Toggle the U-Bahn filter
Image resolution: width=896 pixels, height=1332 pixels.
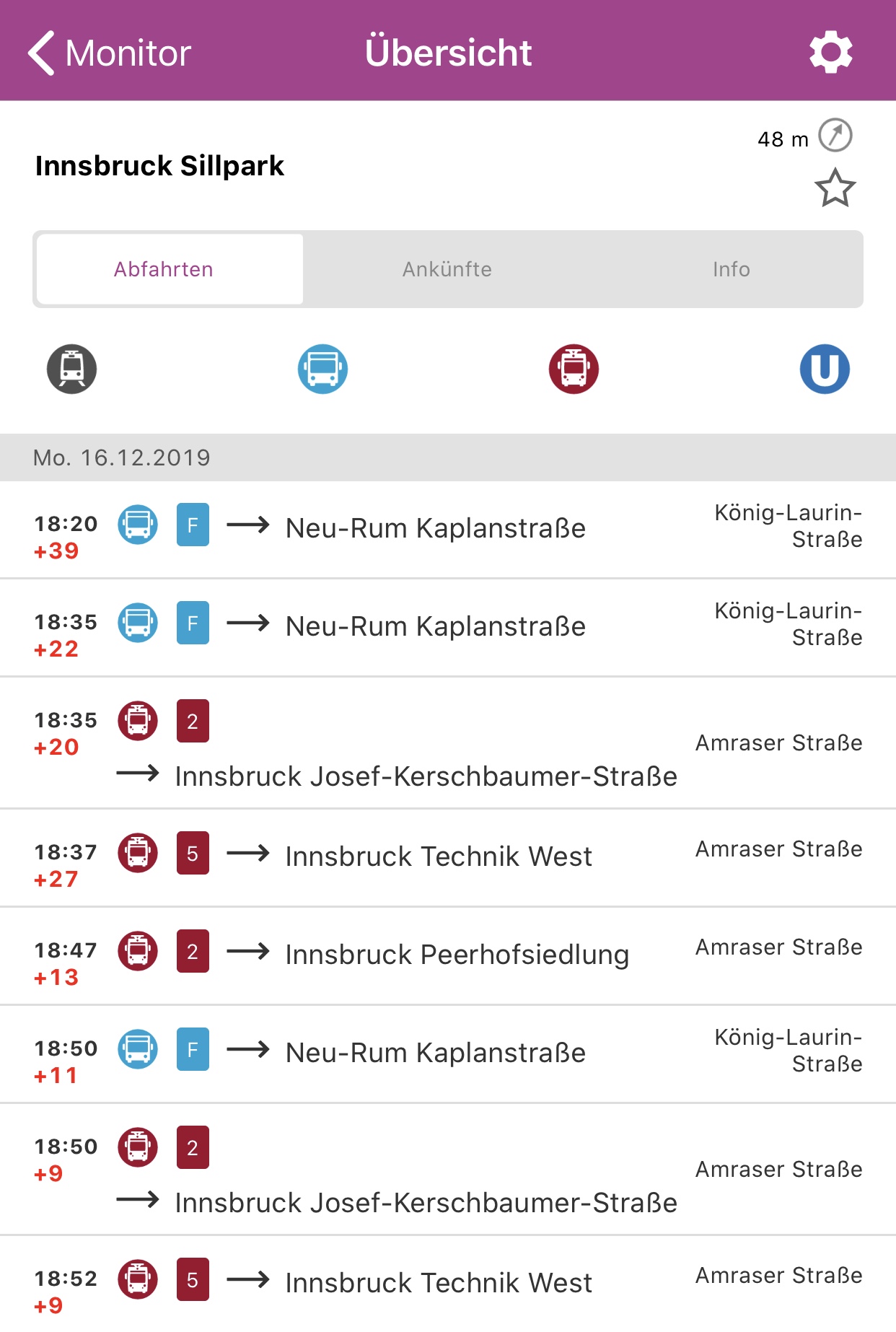click(x=825, y=369)
